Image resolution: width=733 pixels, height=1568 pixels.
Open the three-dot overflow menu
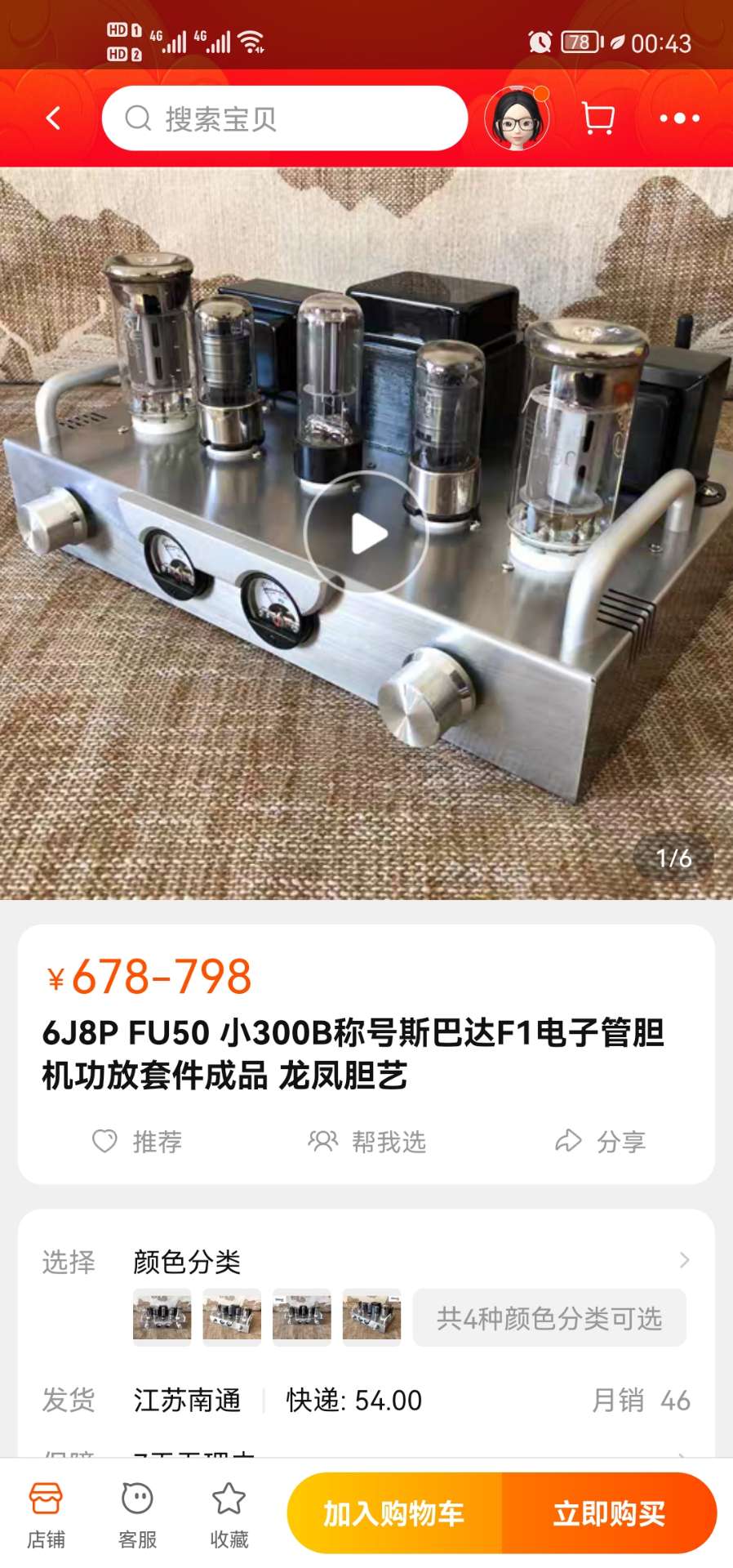679,118
